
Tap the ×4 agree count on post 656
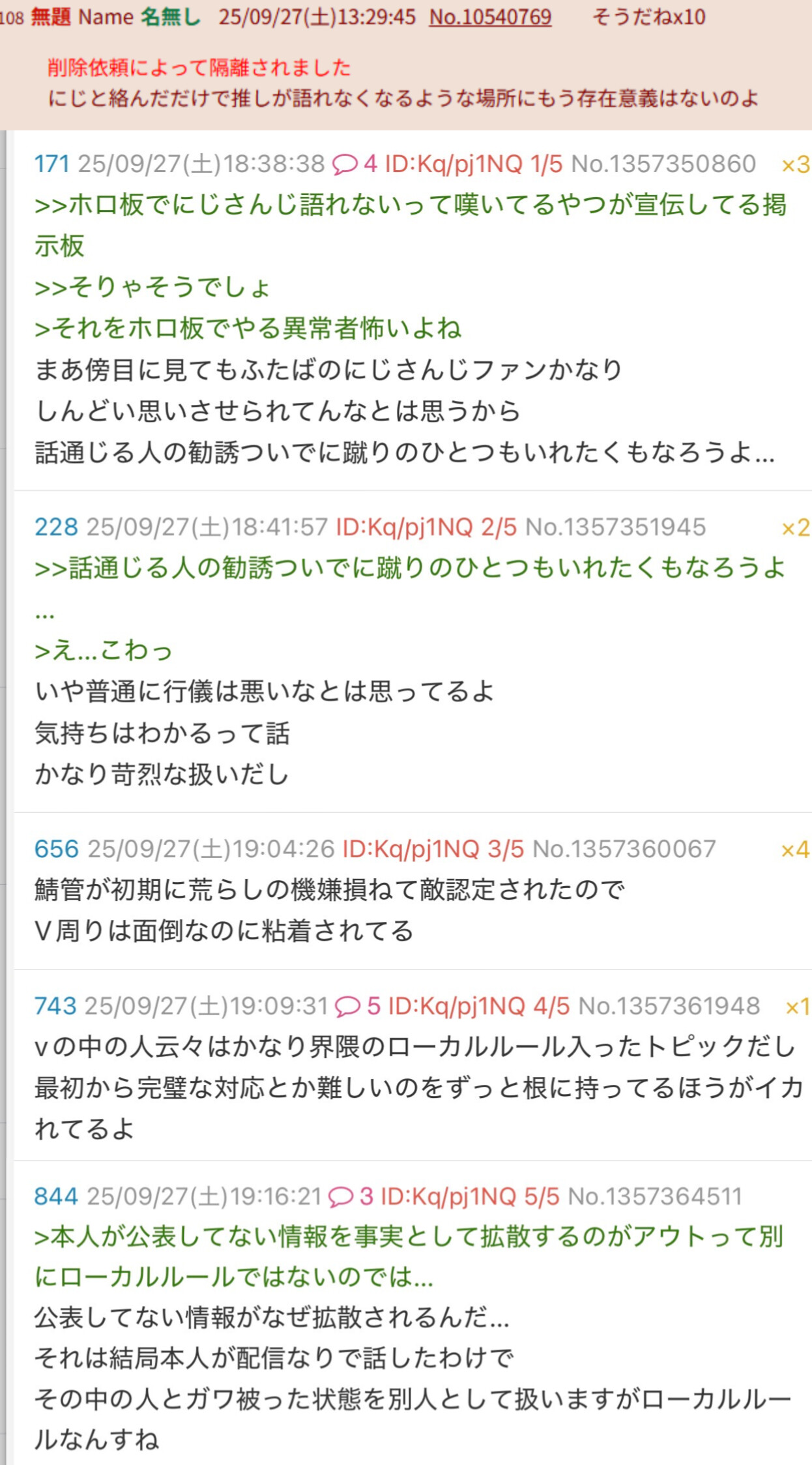click(x=795, y=850)
